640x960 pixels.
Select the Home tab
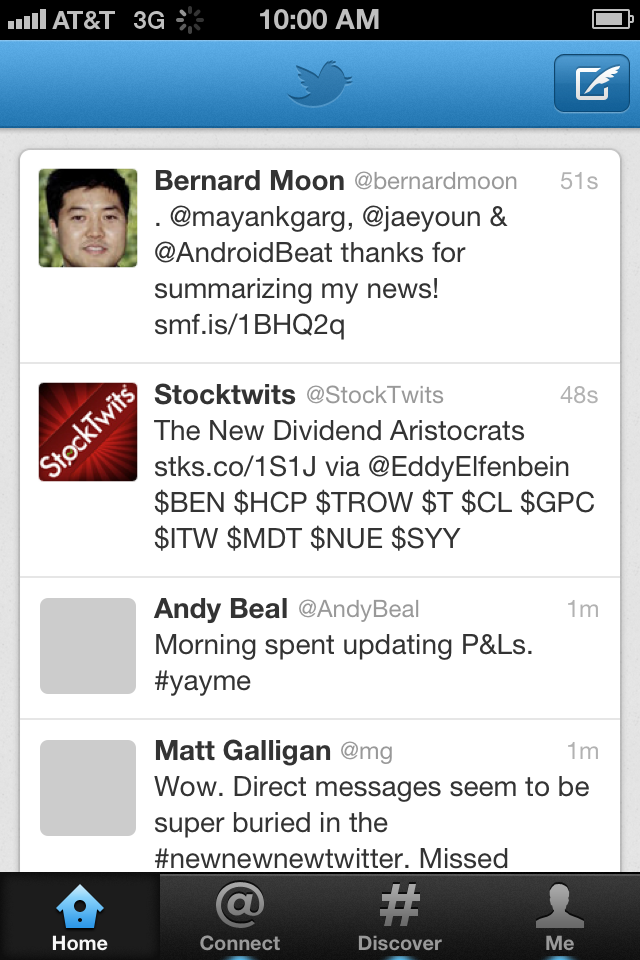tap(80, 918)
